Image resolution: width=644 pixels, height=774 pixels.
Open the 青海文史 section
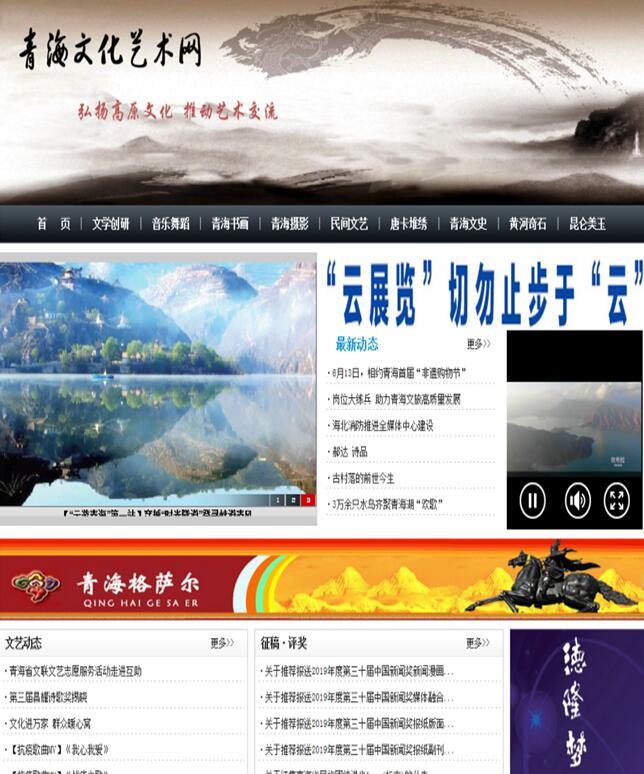click(x=468, y=224)
